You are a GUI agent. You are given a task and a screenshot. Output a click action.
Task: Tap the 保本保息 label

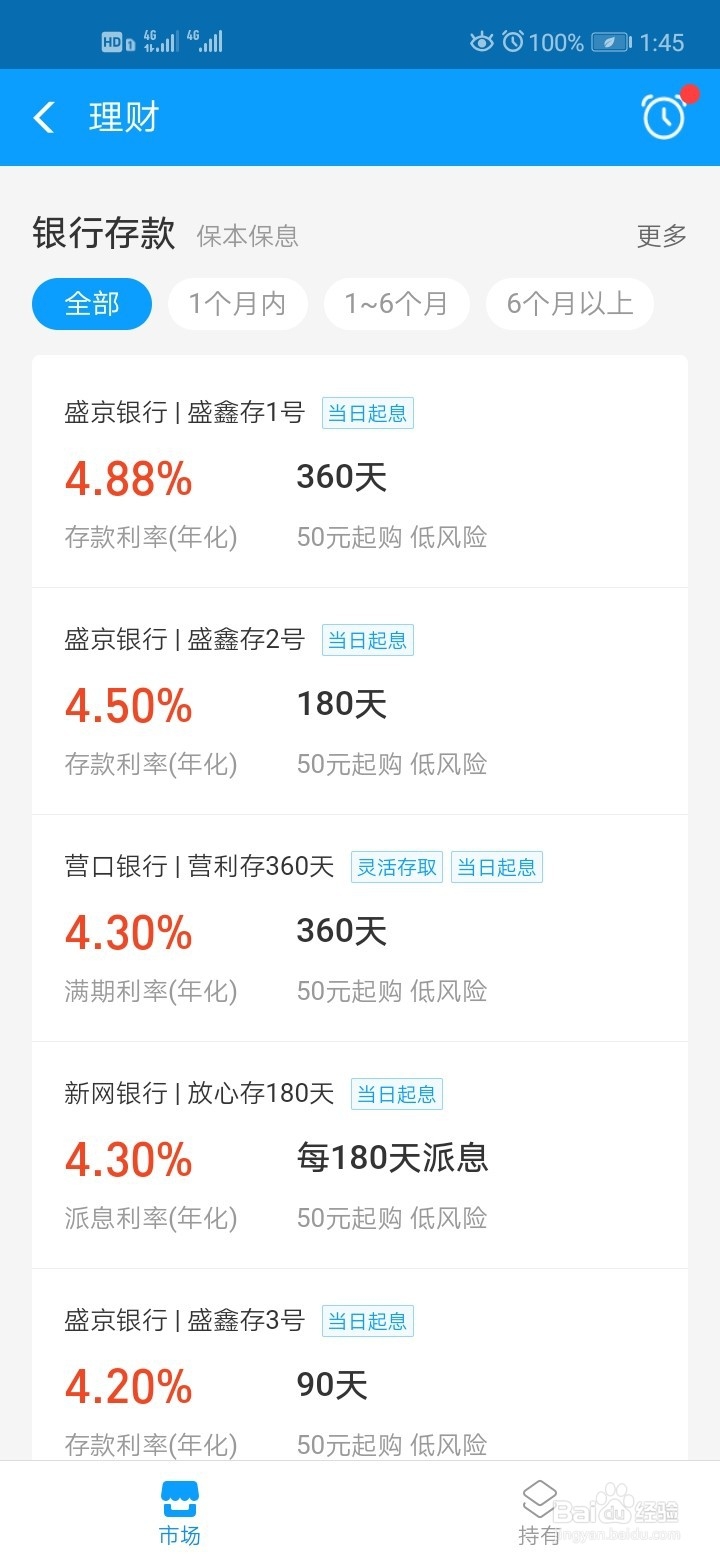tap(248, 236)
